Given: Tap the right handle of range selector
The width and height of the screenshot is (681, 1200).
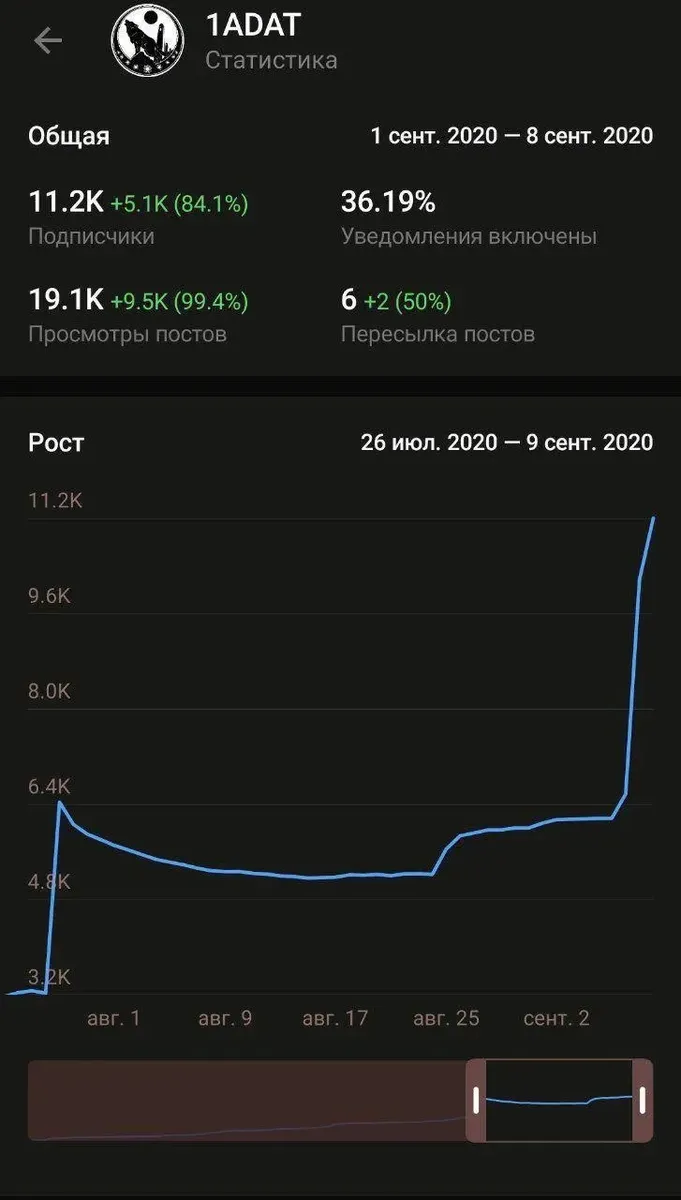Looking at the screenshot, I should pos(642,1099).
